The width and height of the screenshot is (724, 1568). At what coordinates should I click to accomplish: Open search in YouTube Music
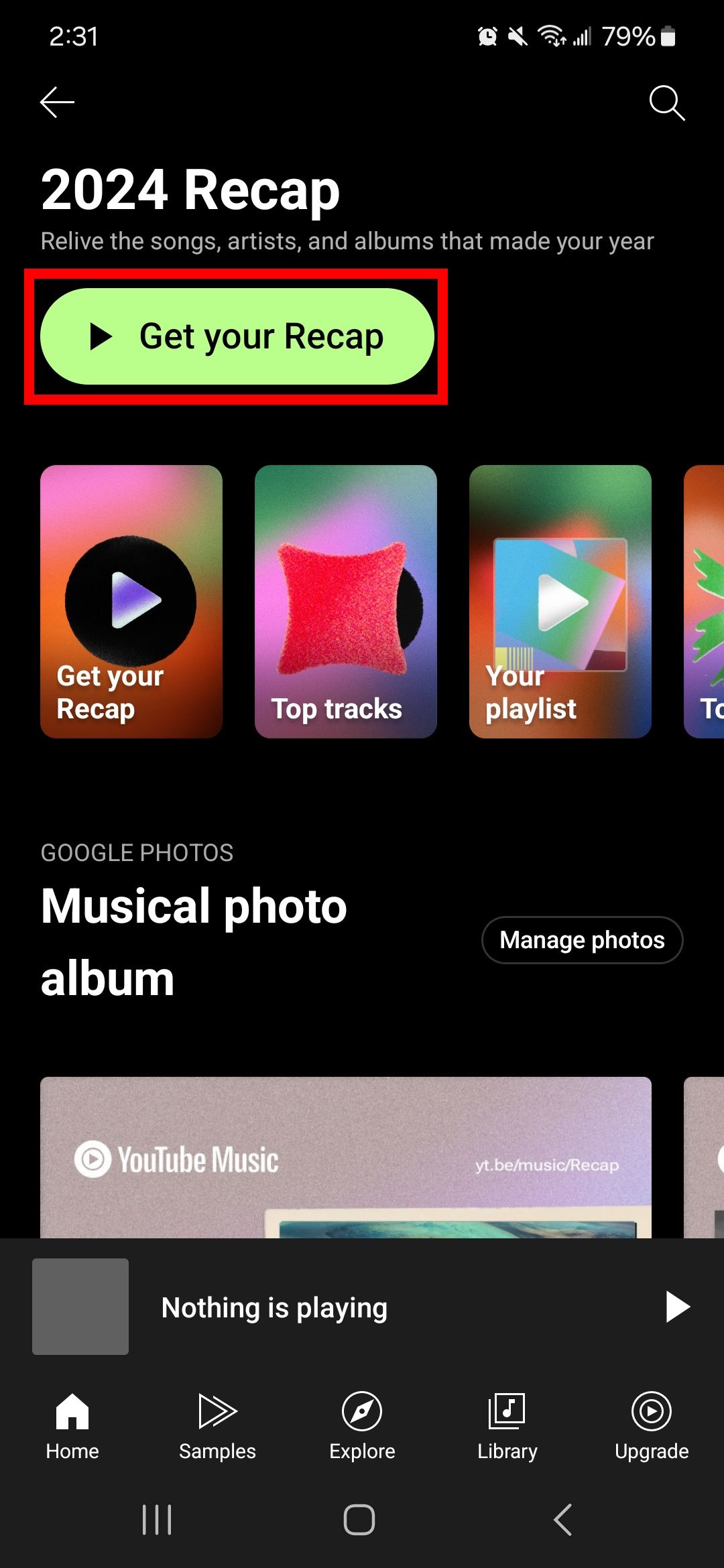pos(667,103)
